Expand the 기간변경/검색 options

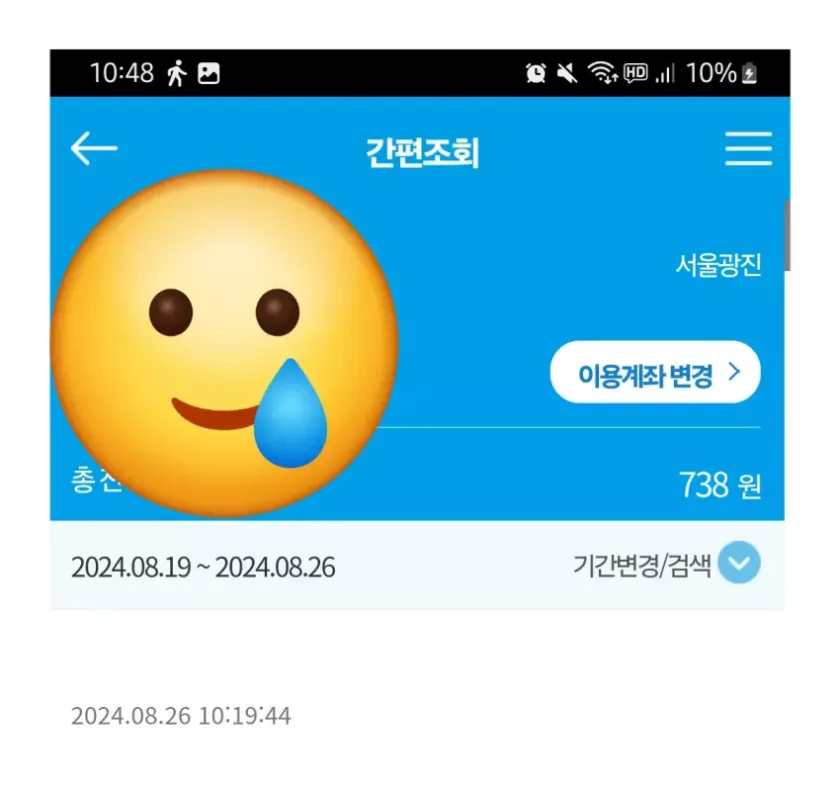click(739, 564)
